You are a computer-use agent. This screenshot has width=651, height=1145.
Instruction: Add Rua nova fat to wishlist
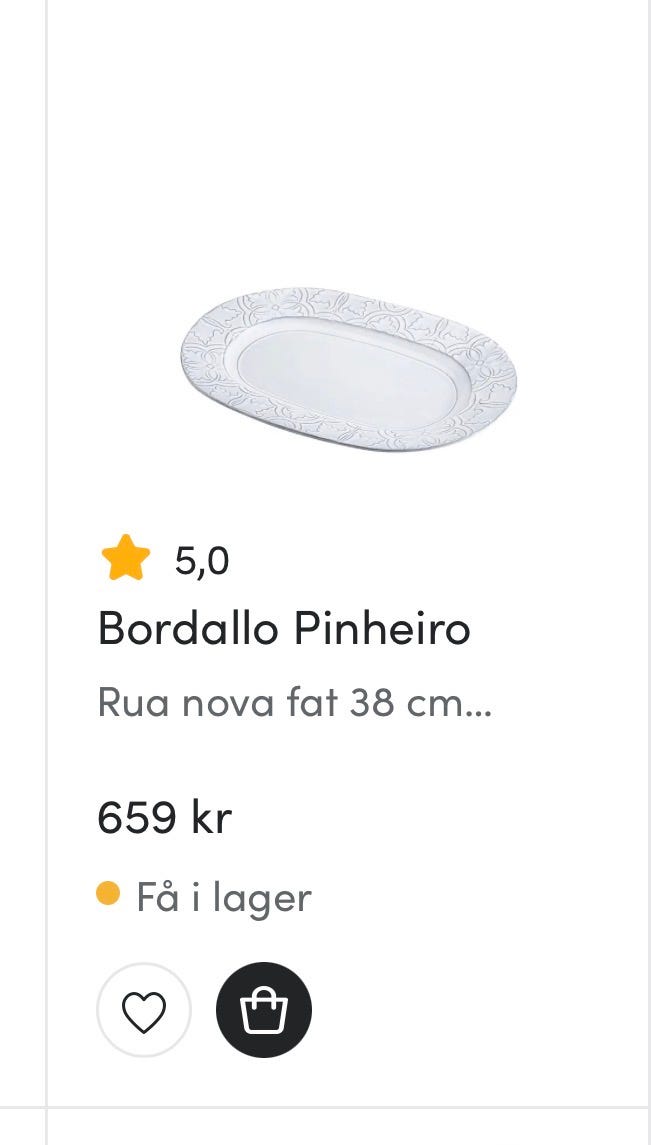(x=143, y=1010)
